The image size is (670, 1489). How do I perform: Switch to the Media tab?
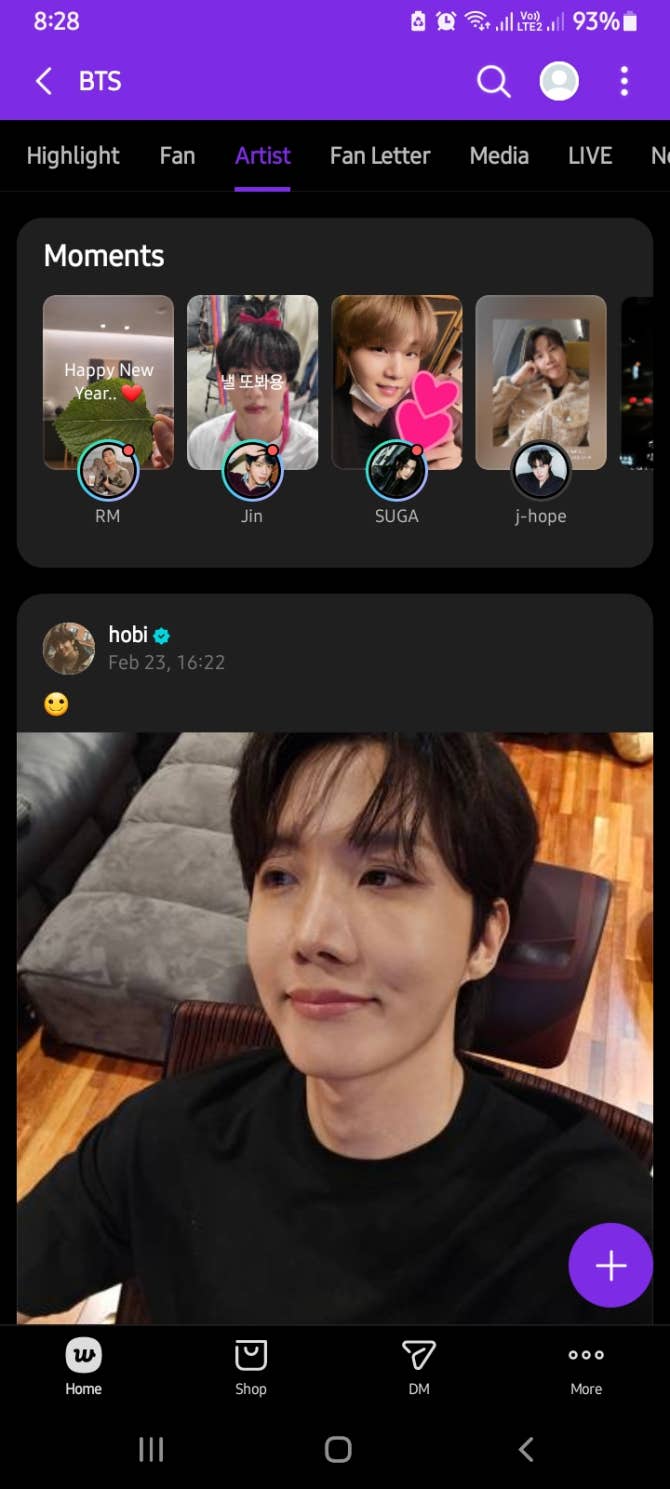499,156
